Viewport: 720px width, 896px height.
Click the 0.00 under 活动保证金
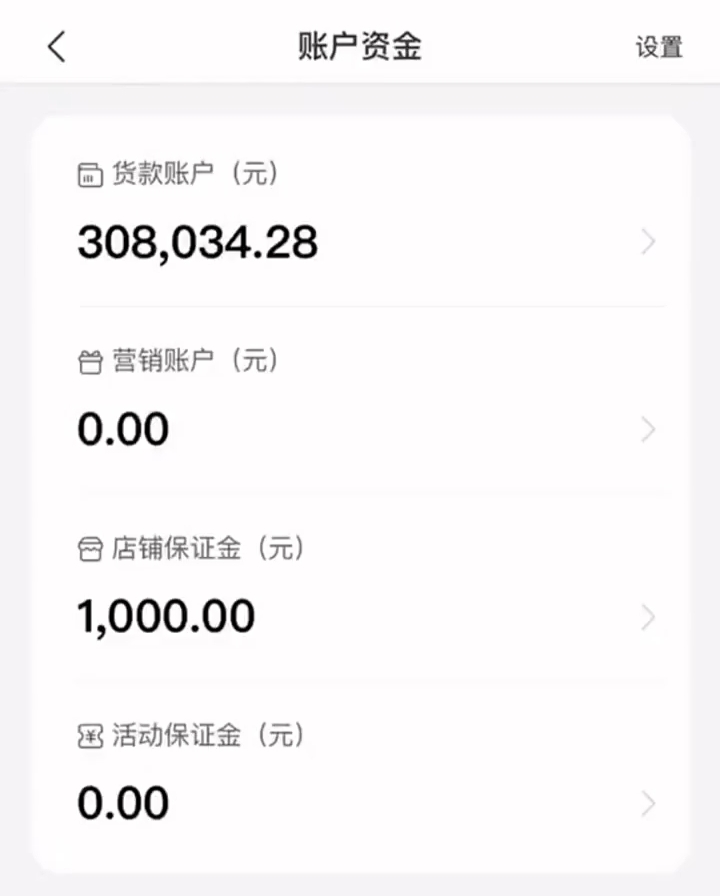pyautogui.click(x=122, y=802)
